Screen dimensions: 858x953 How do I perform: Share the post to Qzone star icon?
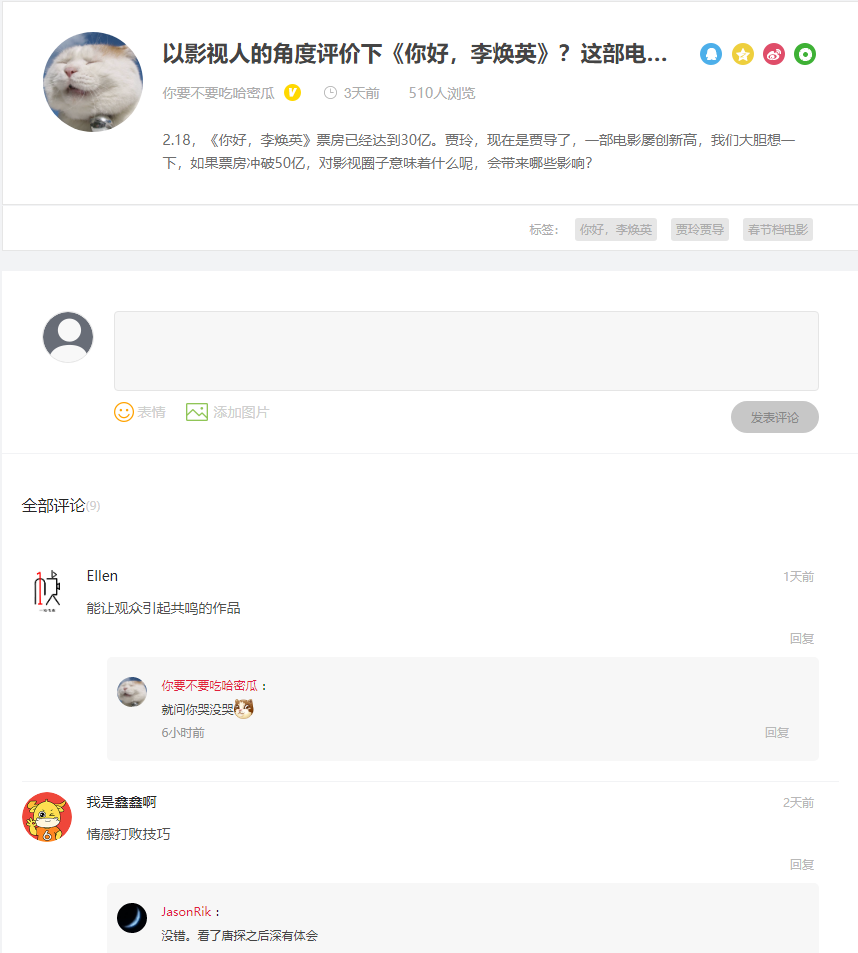point(742,54)
